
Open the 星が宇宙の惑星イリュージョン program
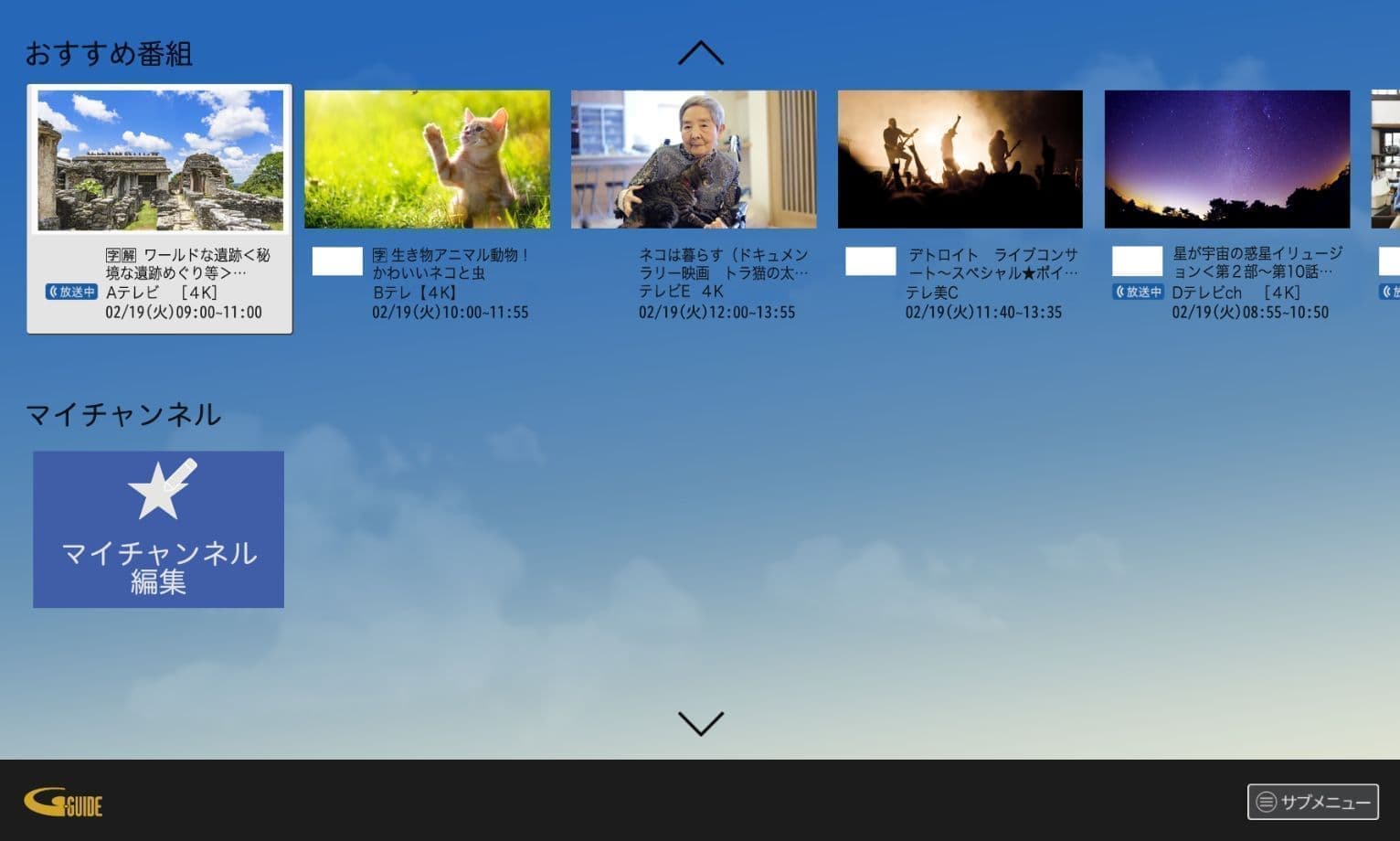point(1226,207)
